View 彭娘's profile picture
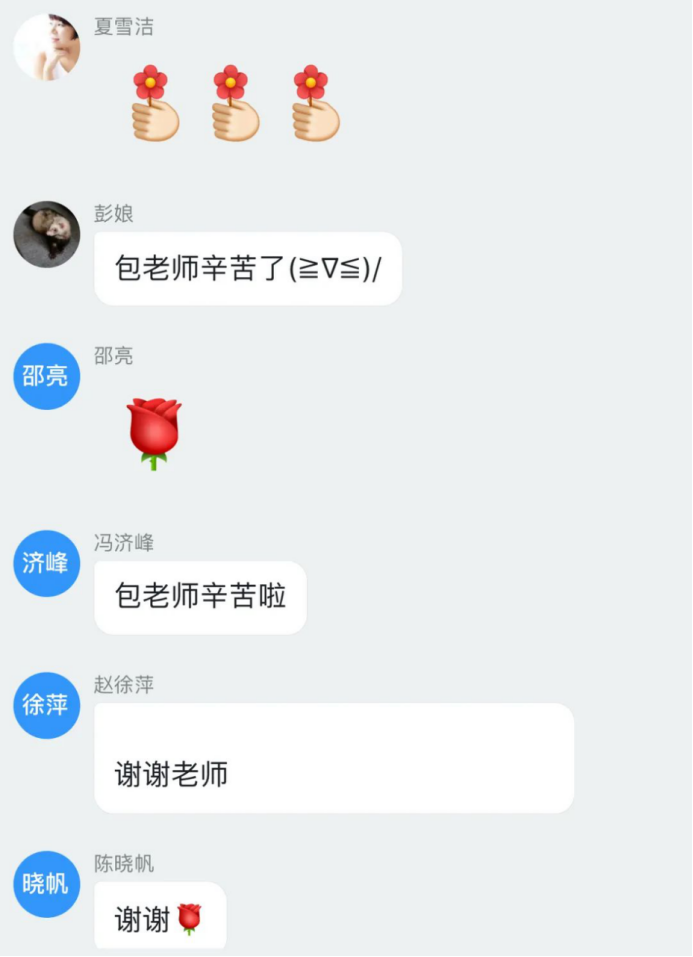 46,234
